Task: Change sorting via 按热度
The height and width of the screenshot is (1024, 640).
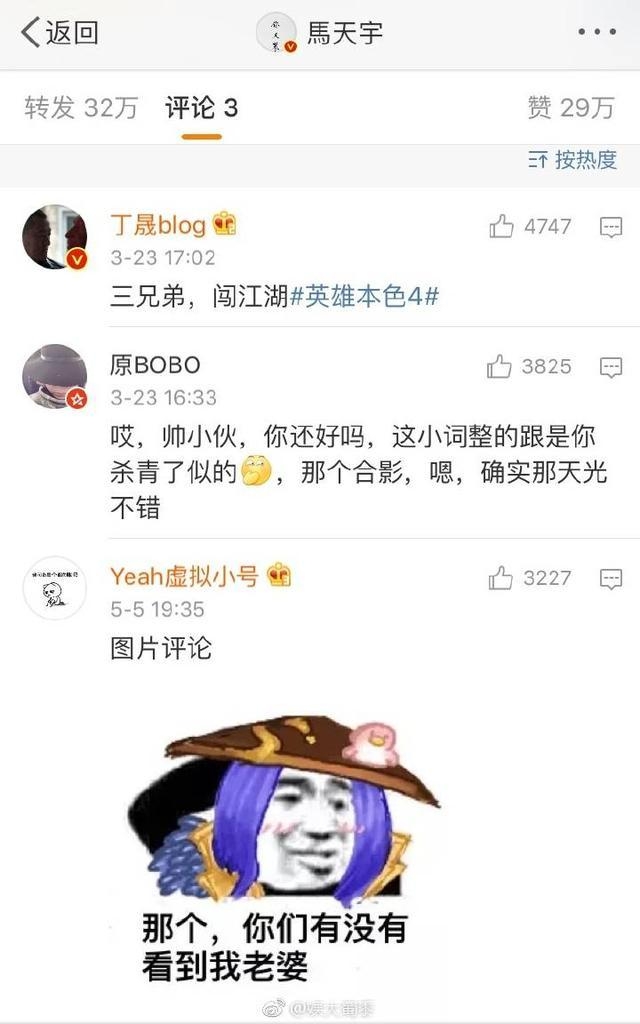Action: point(573,160)
